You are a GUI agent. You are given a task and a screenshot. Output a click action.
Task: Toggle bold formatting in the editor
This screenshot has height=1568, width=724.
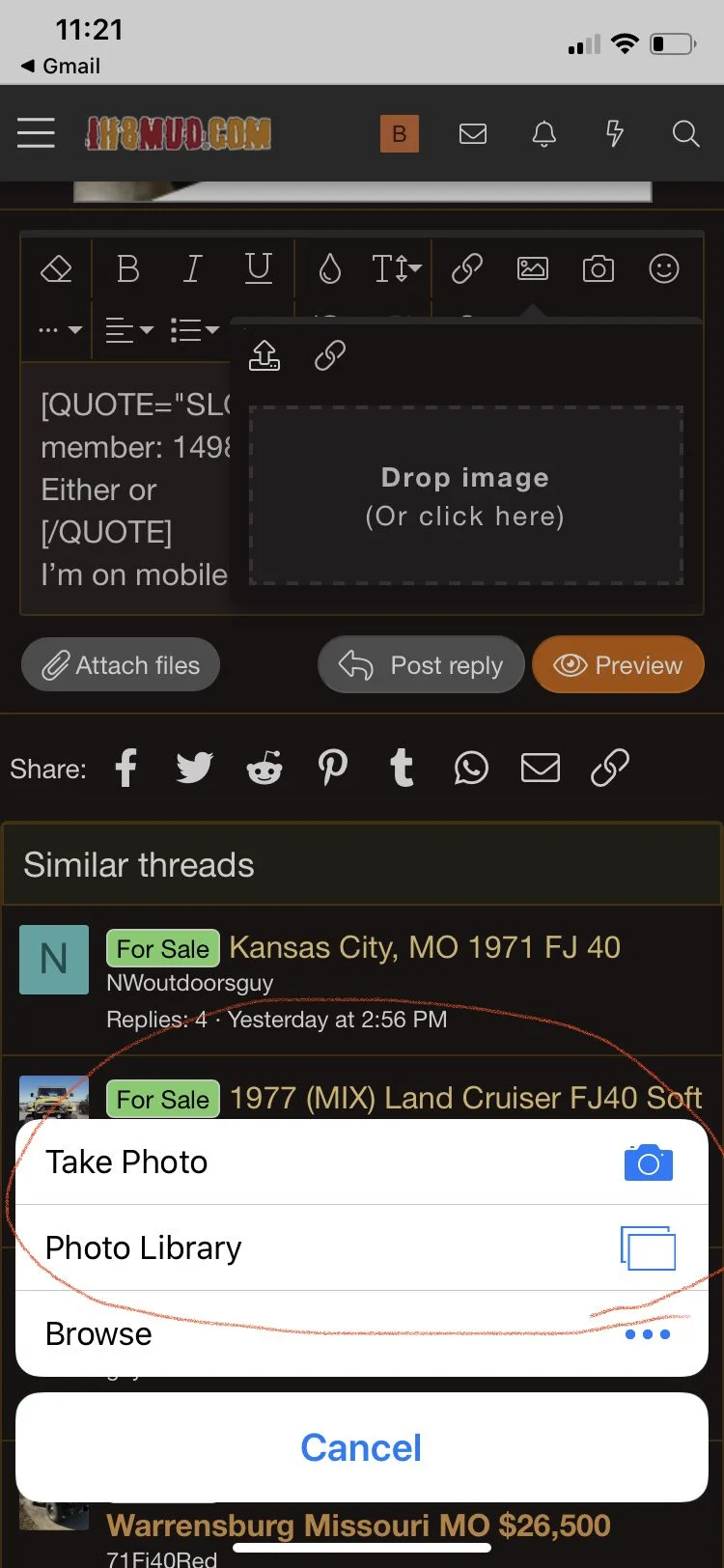coord(127,268)
